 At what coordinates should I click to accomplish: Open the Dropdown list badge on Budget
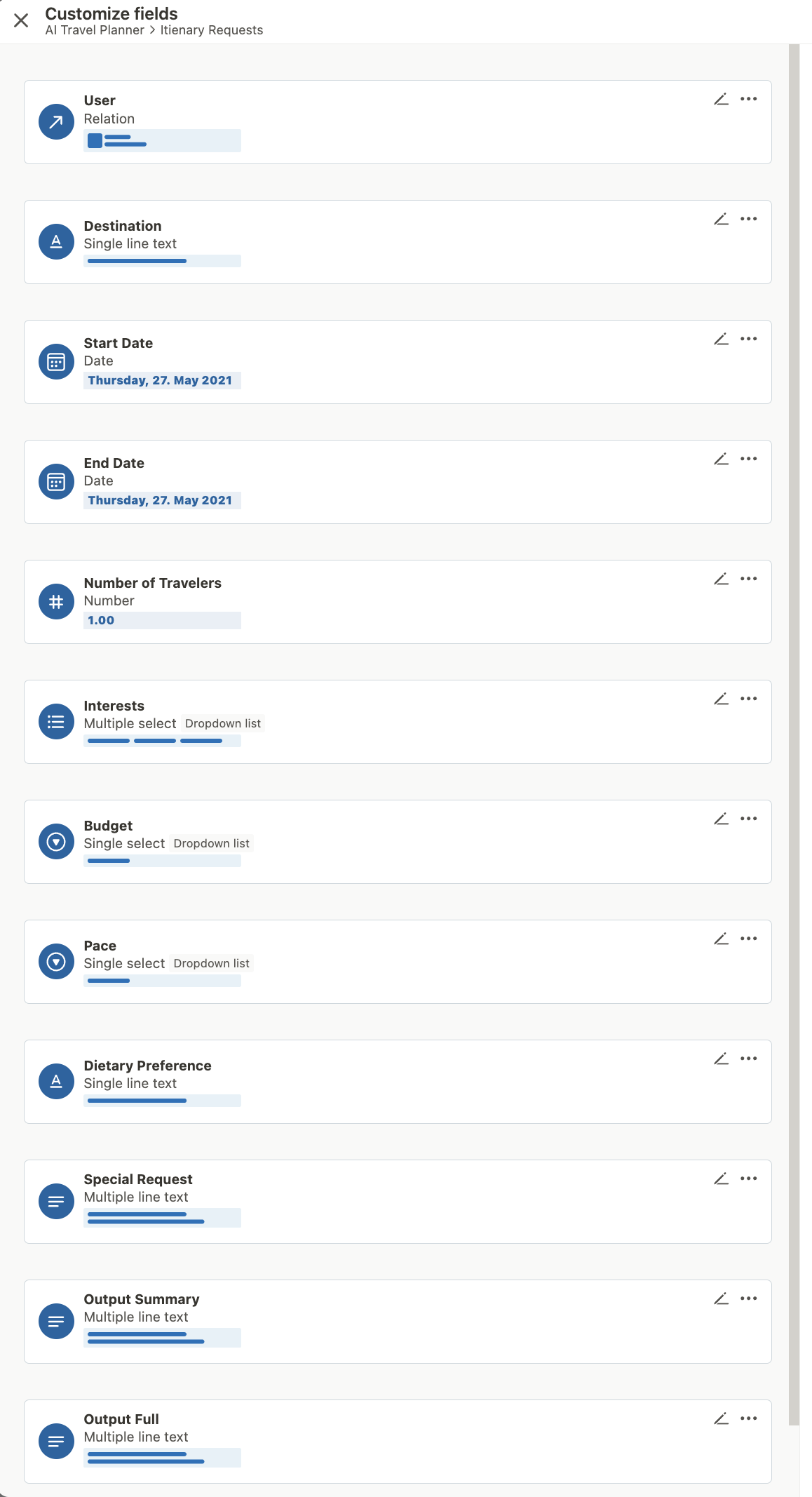(211, 843)
